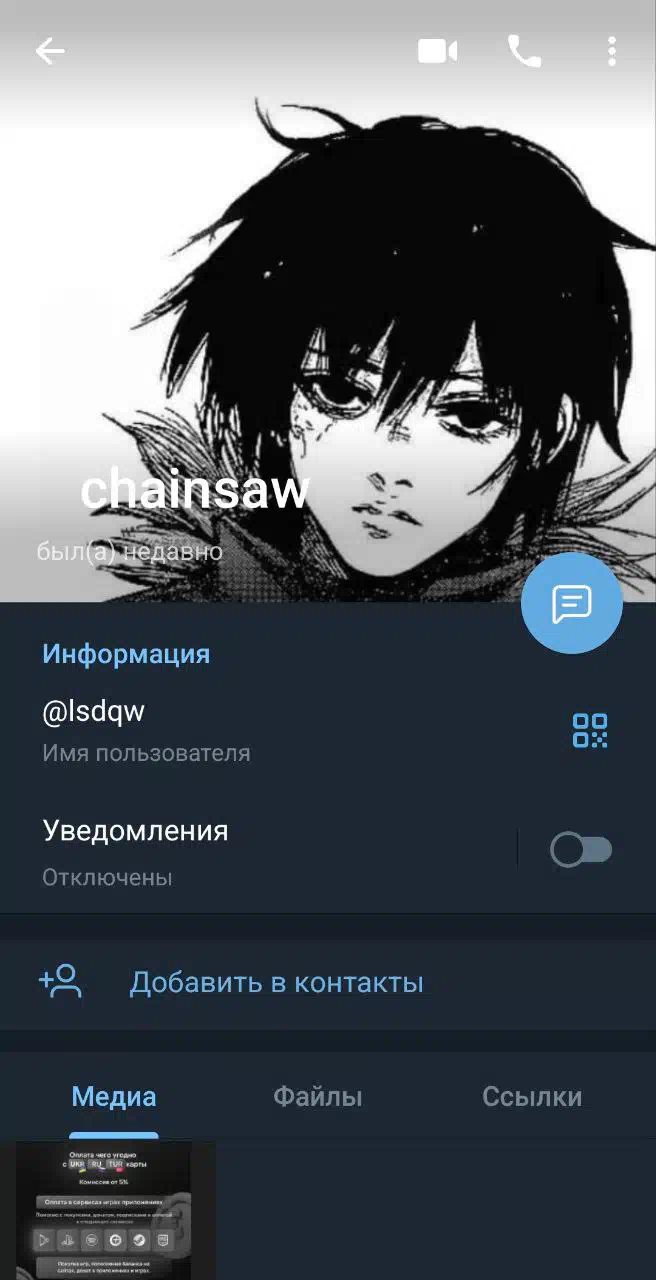Start a video call with chainsaw
Viewport: 656px width, 1280px height.
pyautogui.click(x=437, y=51)
